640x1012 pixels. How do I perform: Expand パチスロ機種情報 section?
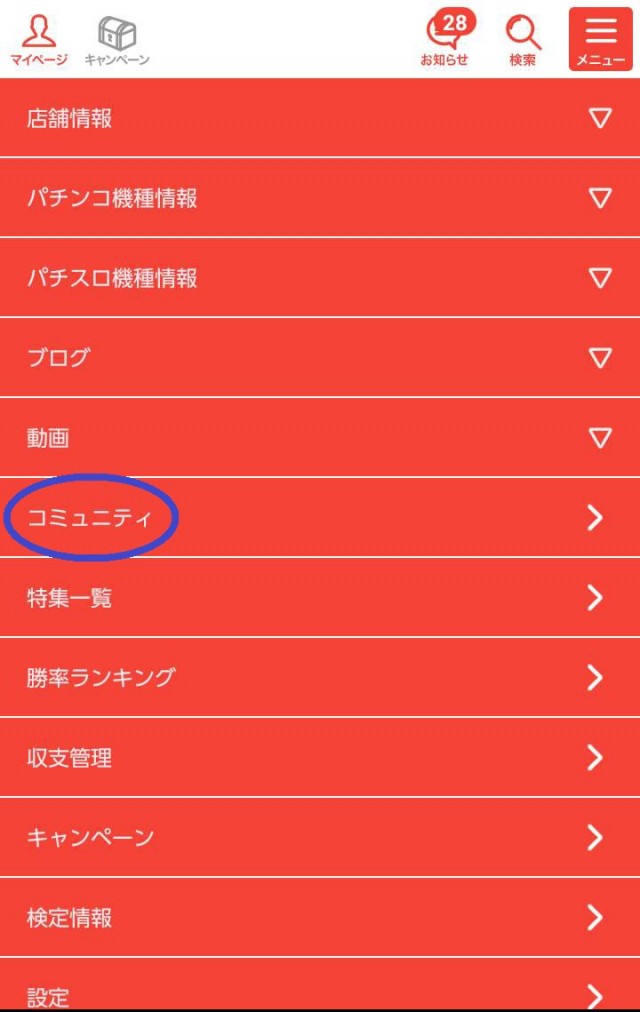[x=320, y=278]
